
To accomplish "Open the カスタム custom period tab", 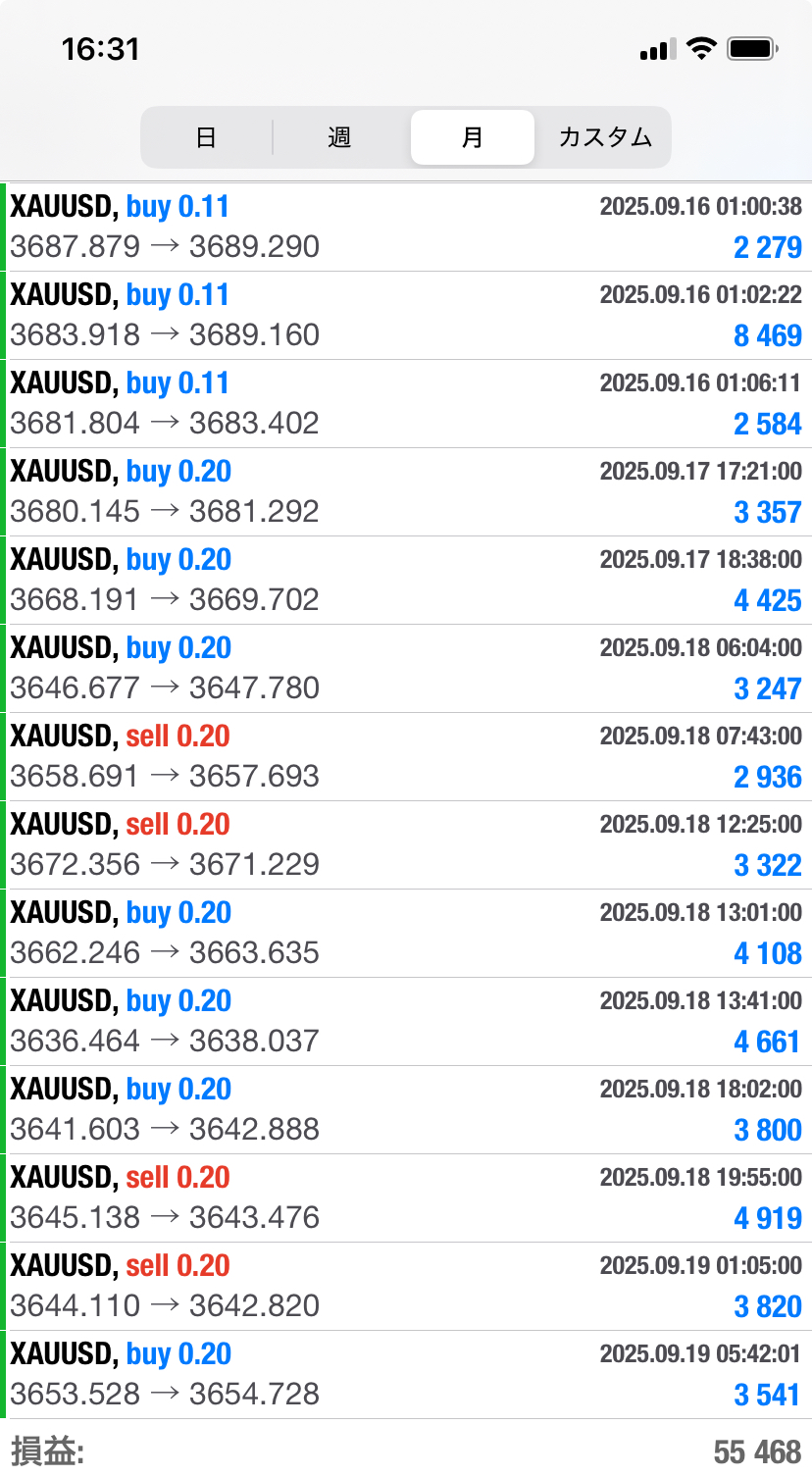I will (605, 137).
